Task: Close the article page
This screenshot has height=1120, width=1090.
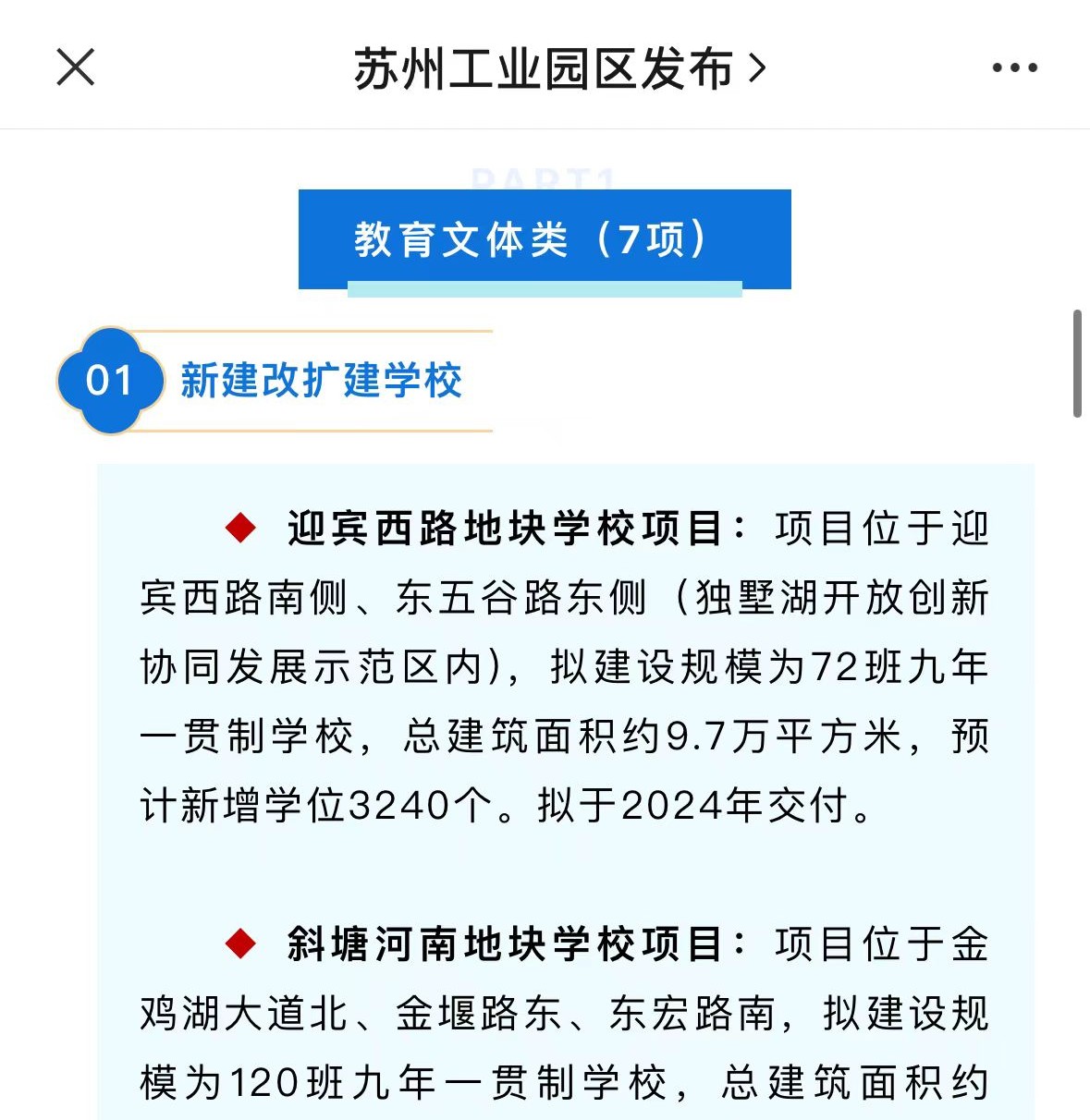Action: click(76, 67)
